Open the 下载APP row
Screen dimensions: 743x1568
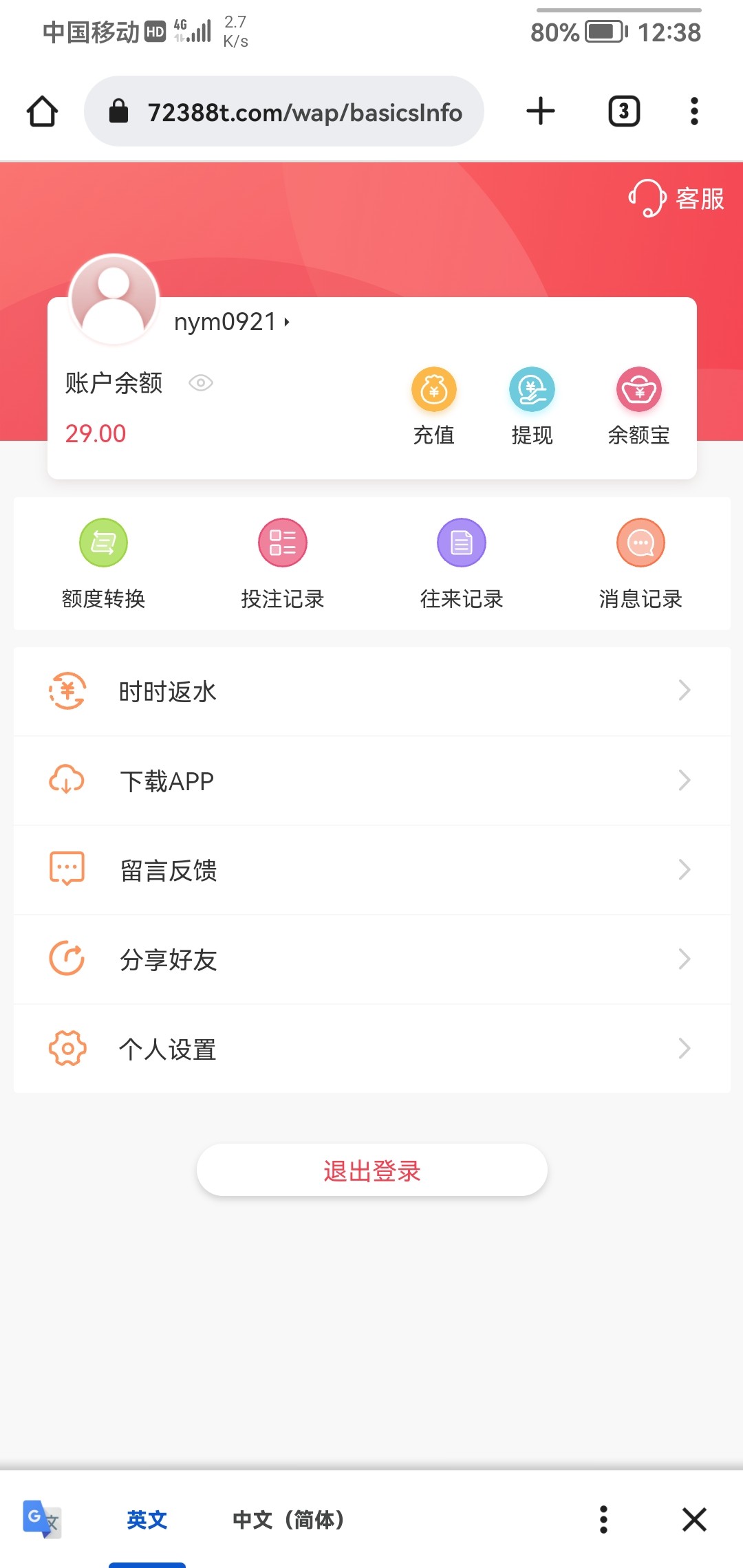click(x=371, y=781)
